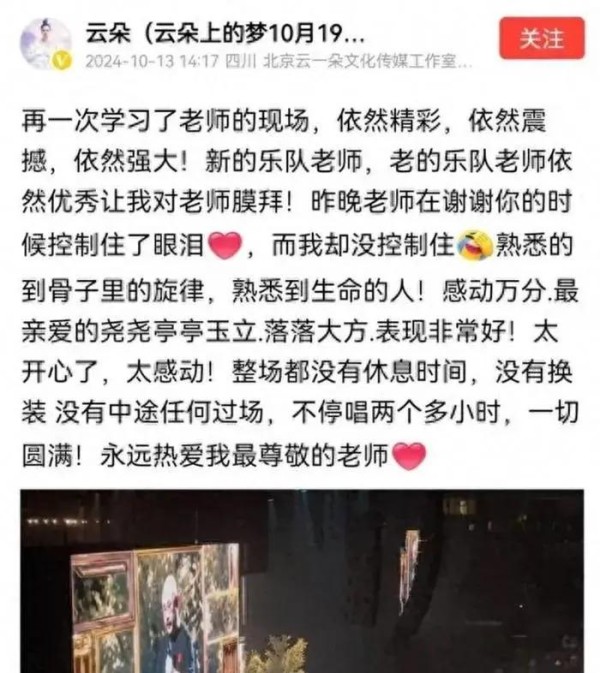
Task: Open the concert photo in the post
Action: point(300,580)
